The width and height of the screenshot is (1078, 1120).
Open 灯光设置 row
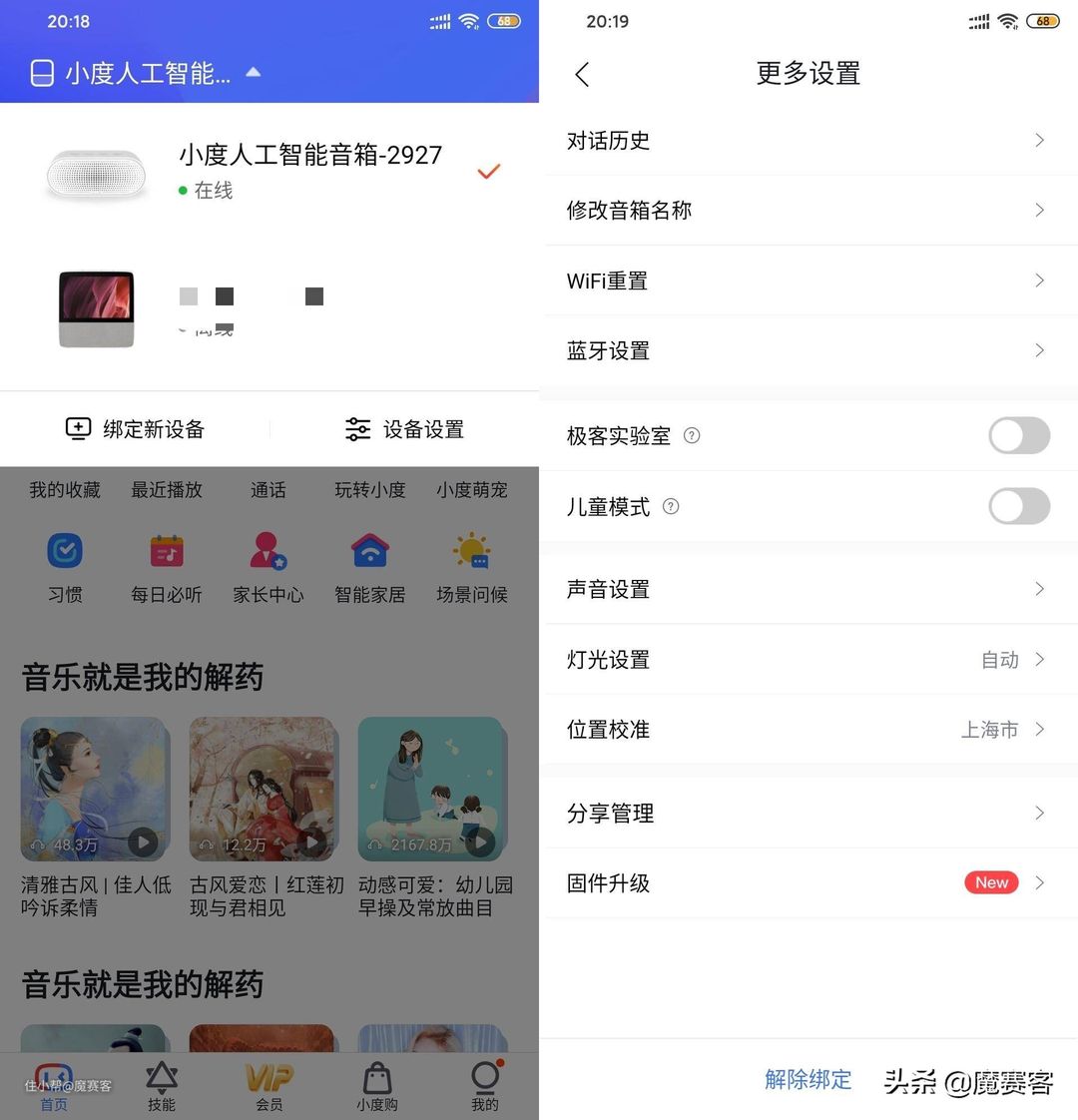(x=807, y=660)
